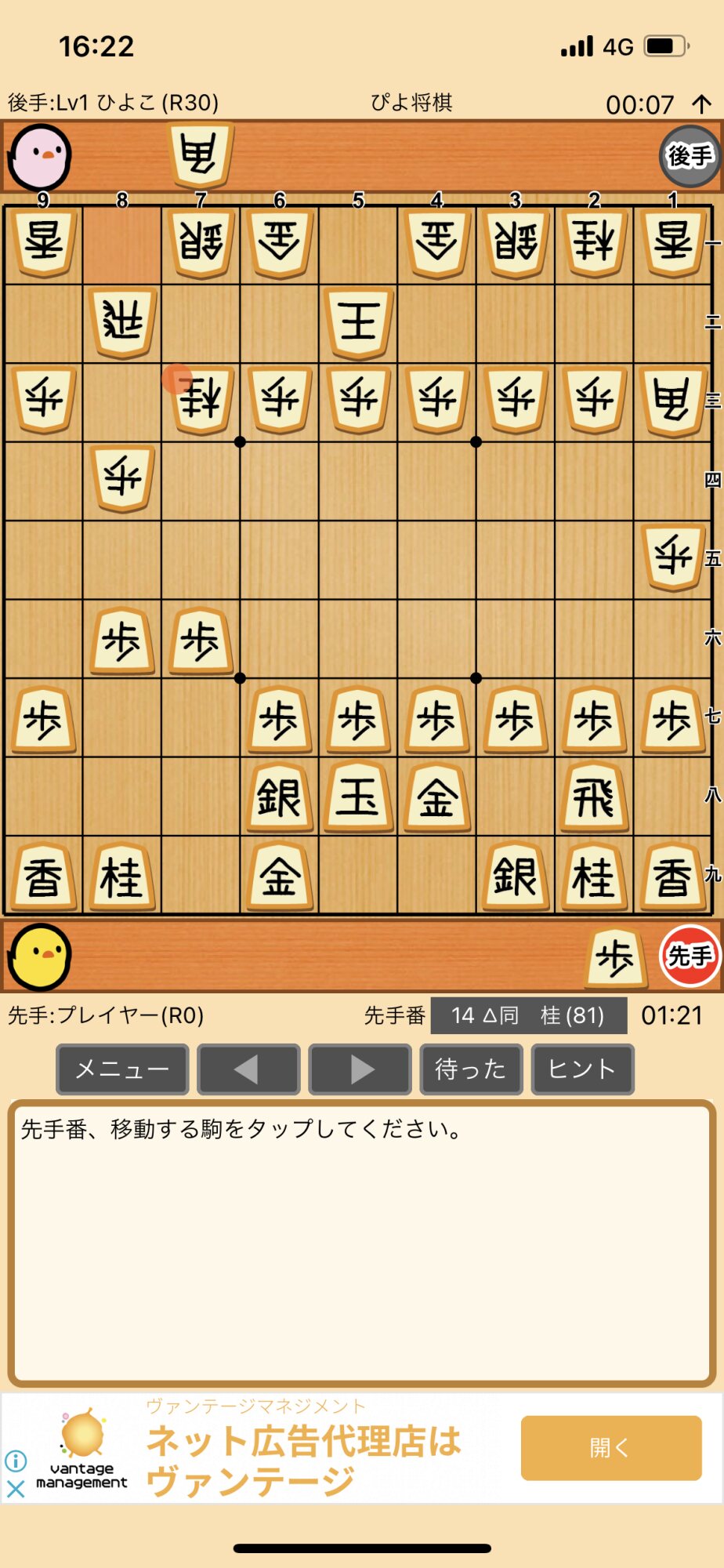724x1568 pixels.
Task: Step forward one move with right arrow
Action: point(360,1069)
